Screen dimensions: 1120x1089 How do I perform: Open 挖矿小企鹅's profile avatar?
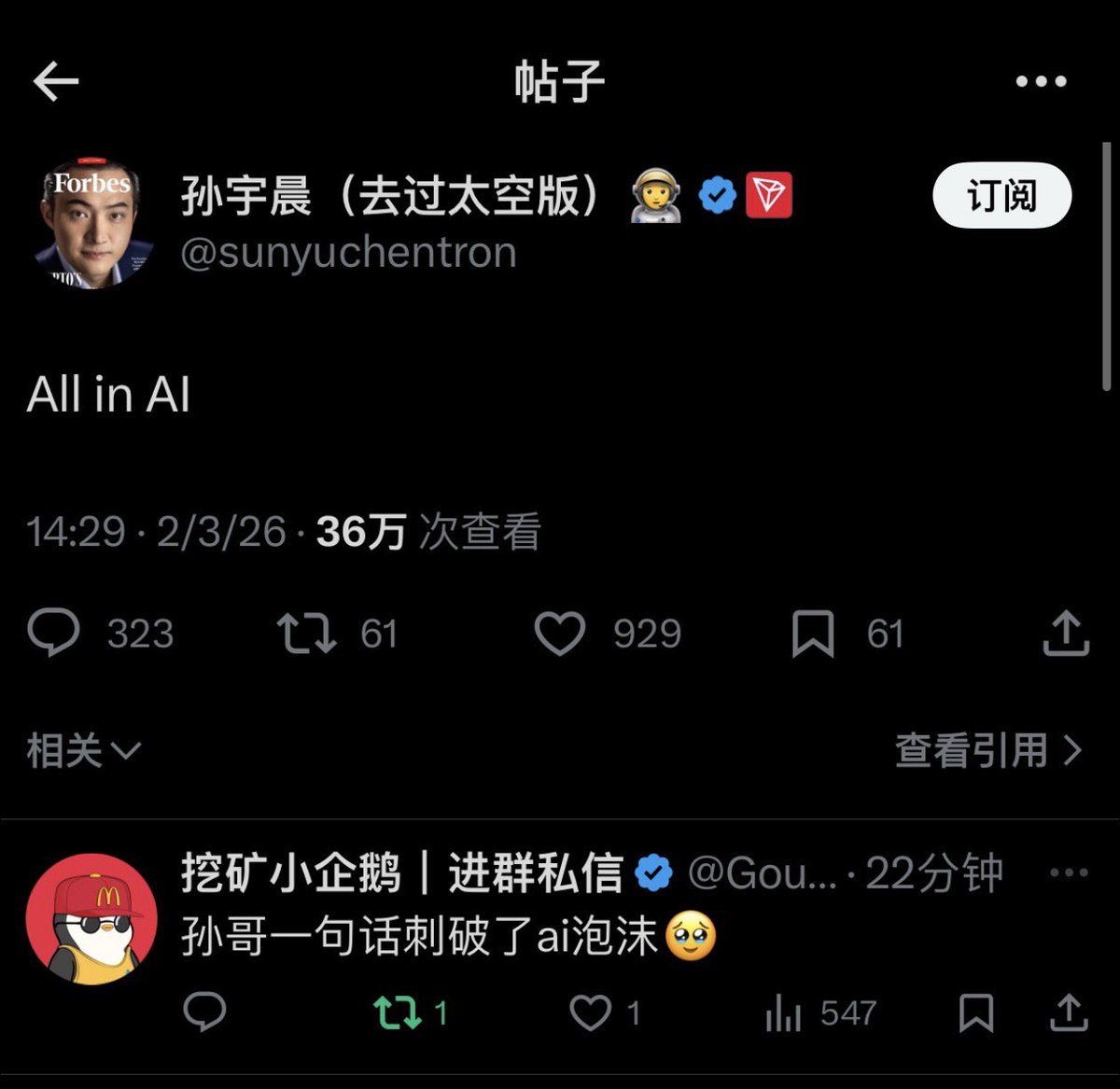[91, 919]
